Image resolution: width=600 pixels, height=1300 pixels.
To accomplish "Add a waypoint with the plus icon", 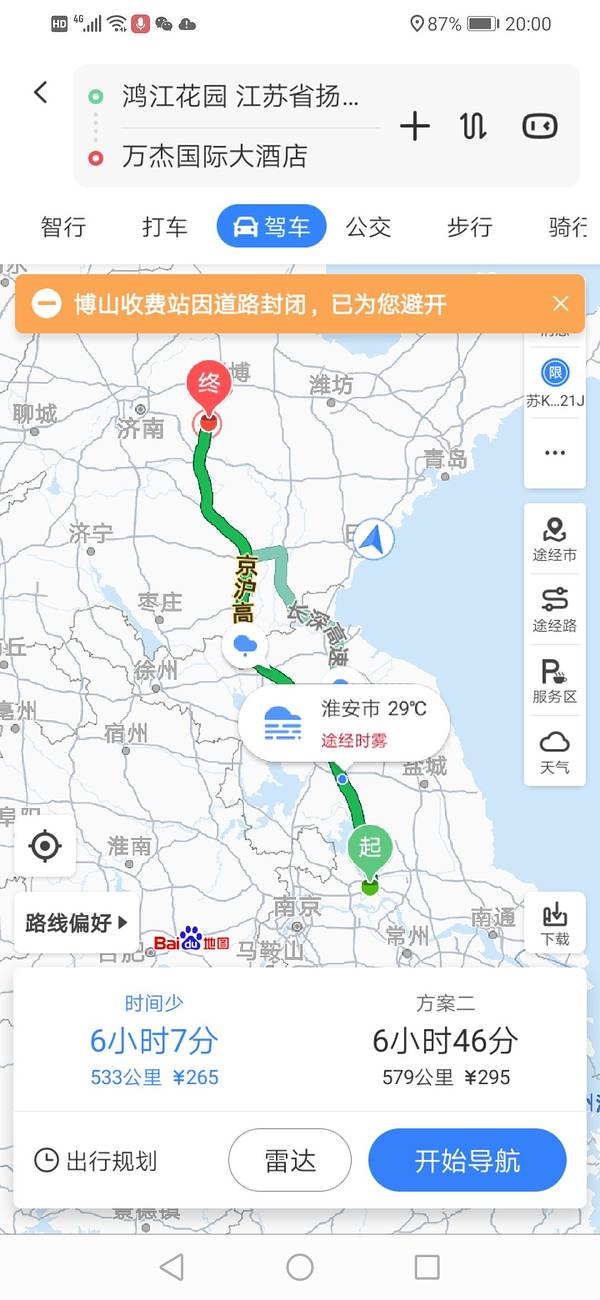I will tap(414, 126).
